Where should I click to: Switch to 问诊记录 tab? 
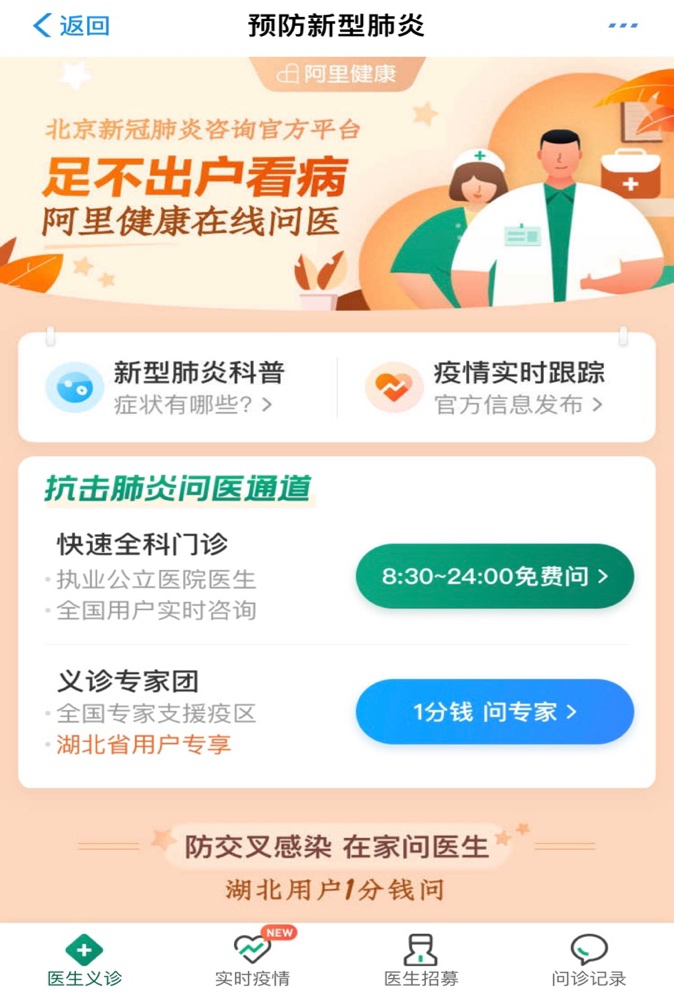click(589, 960)
